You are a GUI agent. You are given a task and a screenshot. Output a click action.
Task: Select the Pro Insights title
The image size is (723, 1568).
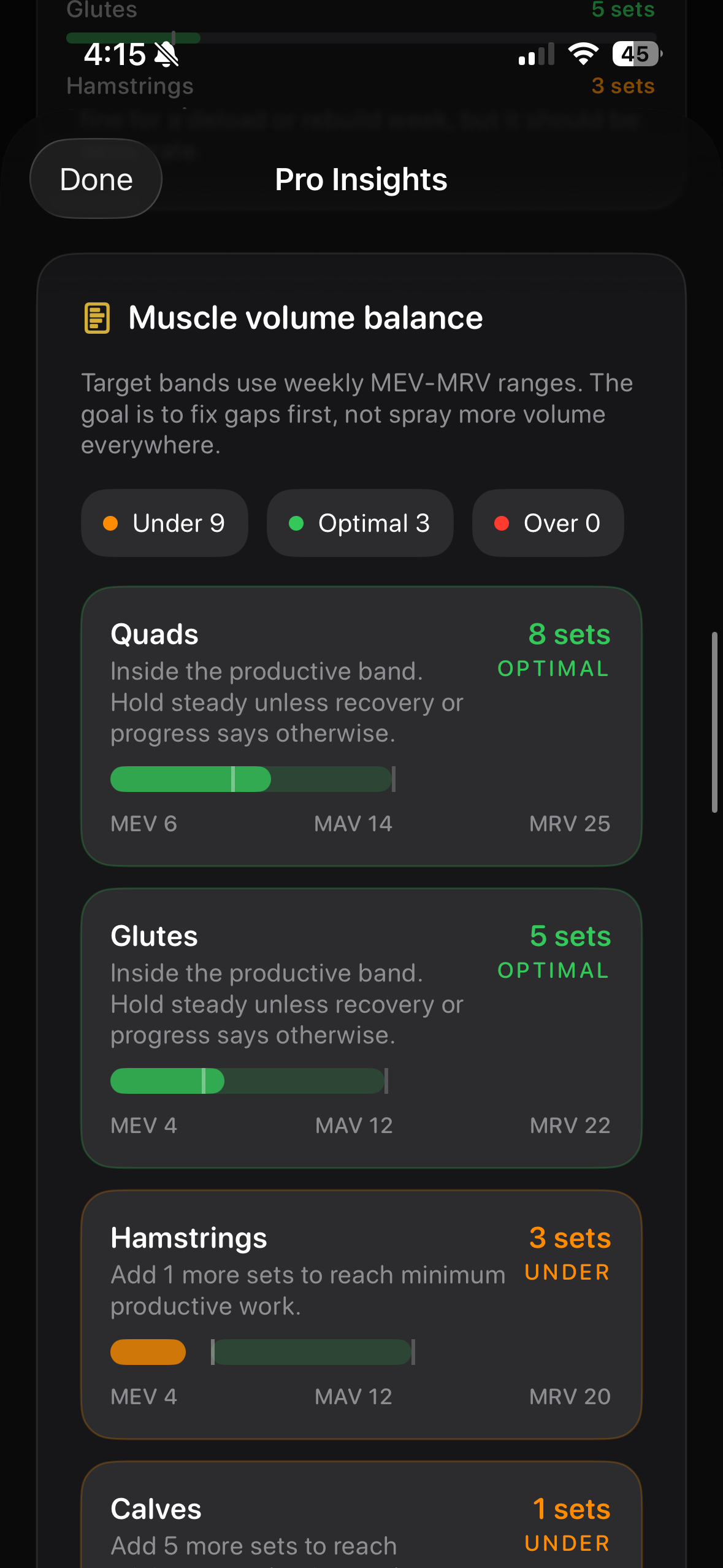[x=361, y=179]
